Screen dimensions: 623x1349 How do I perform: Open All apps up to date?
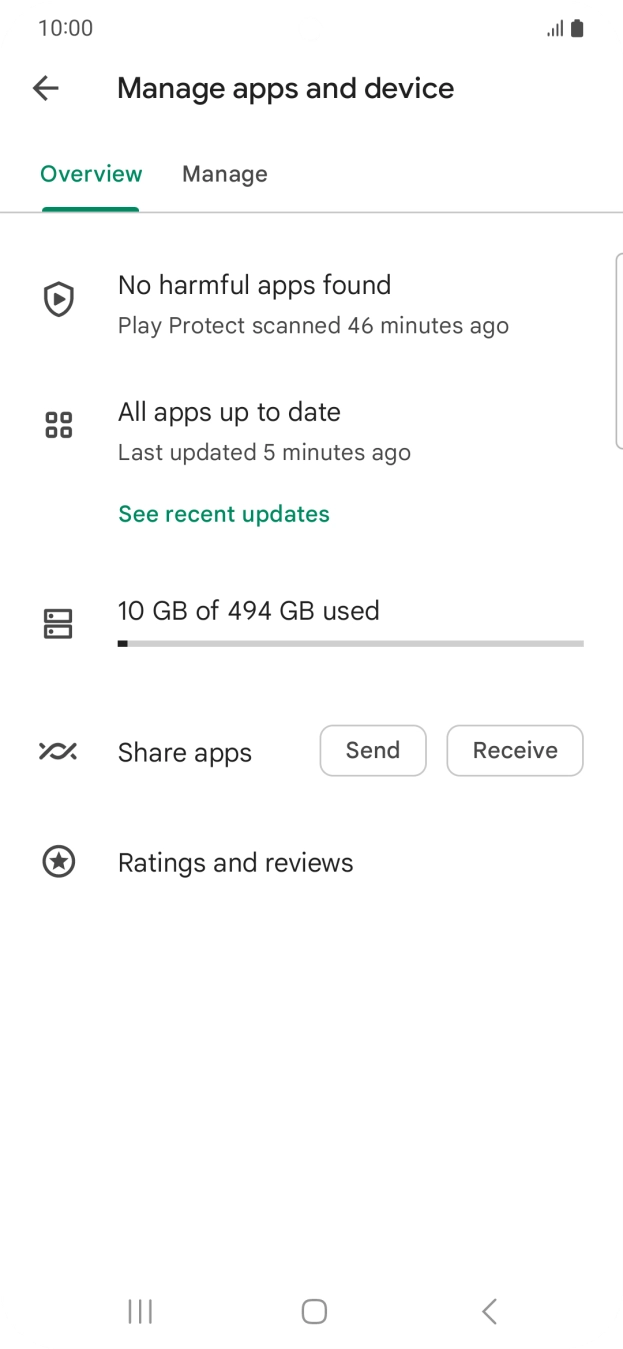click(x=264, y=431)
